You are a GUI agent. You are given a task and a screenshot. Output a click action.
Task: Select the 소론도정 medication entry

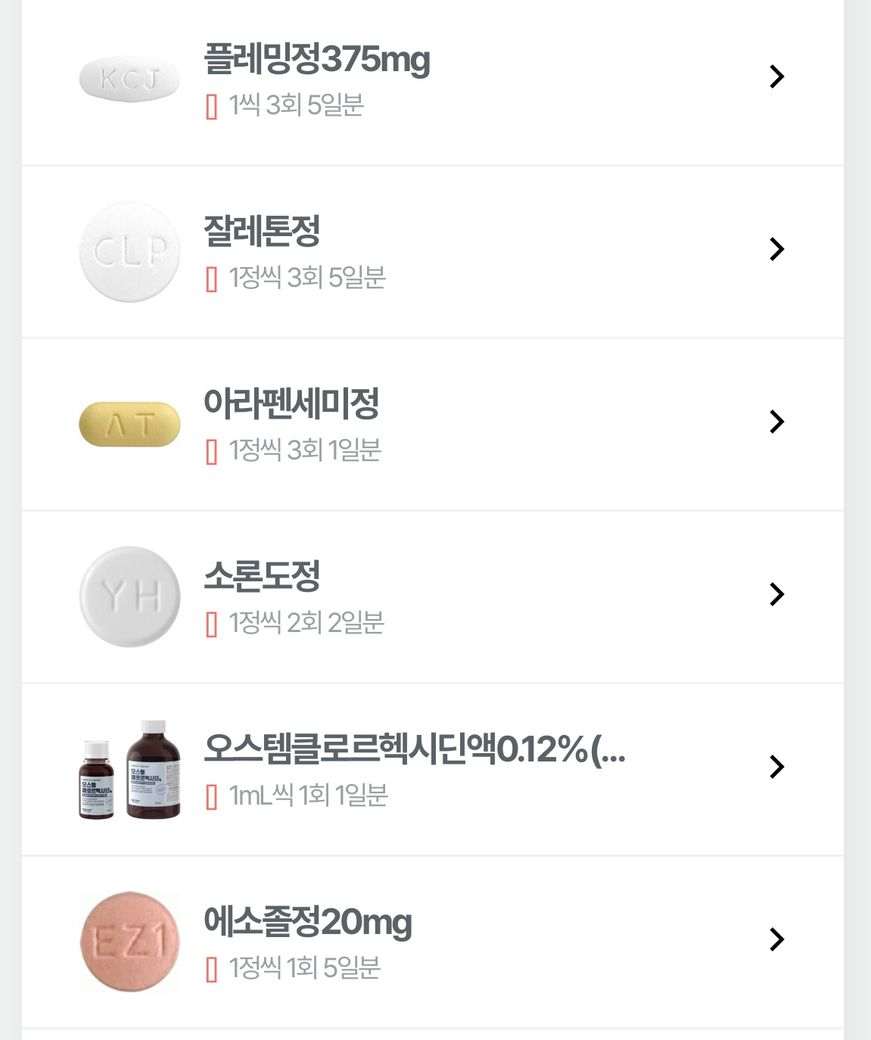(x=433, y=597)
